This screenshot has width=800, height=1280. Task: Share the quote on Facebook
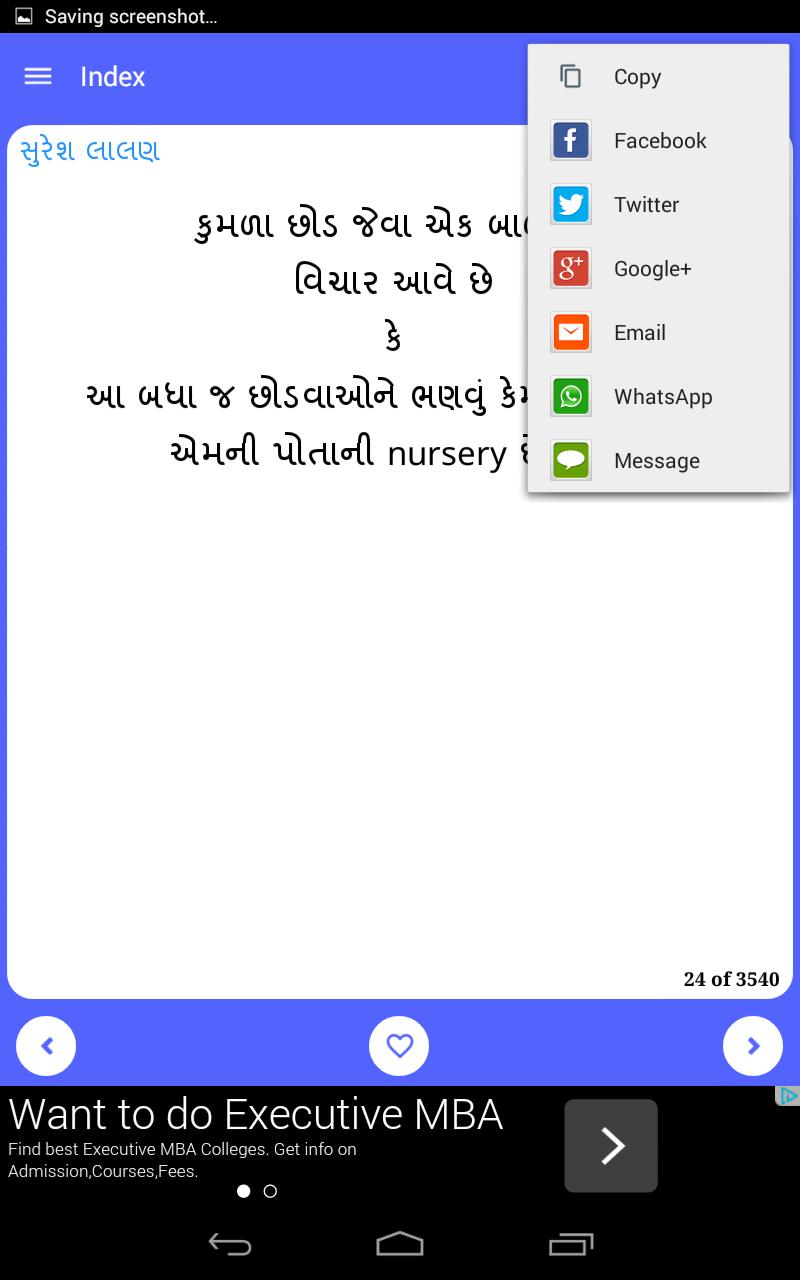click(x=658, y=141)
